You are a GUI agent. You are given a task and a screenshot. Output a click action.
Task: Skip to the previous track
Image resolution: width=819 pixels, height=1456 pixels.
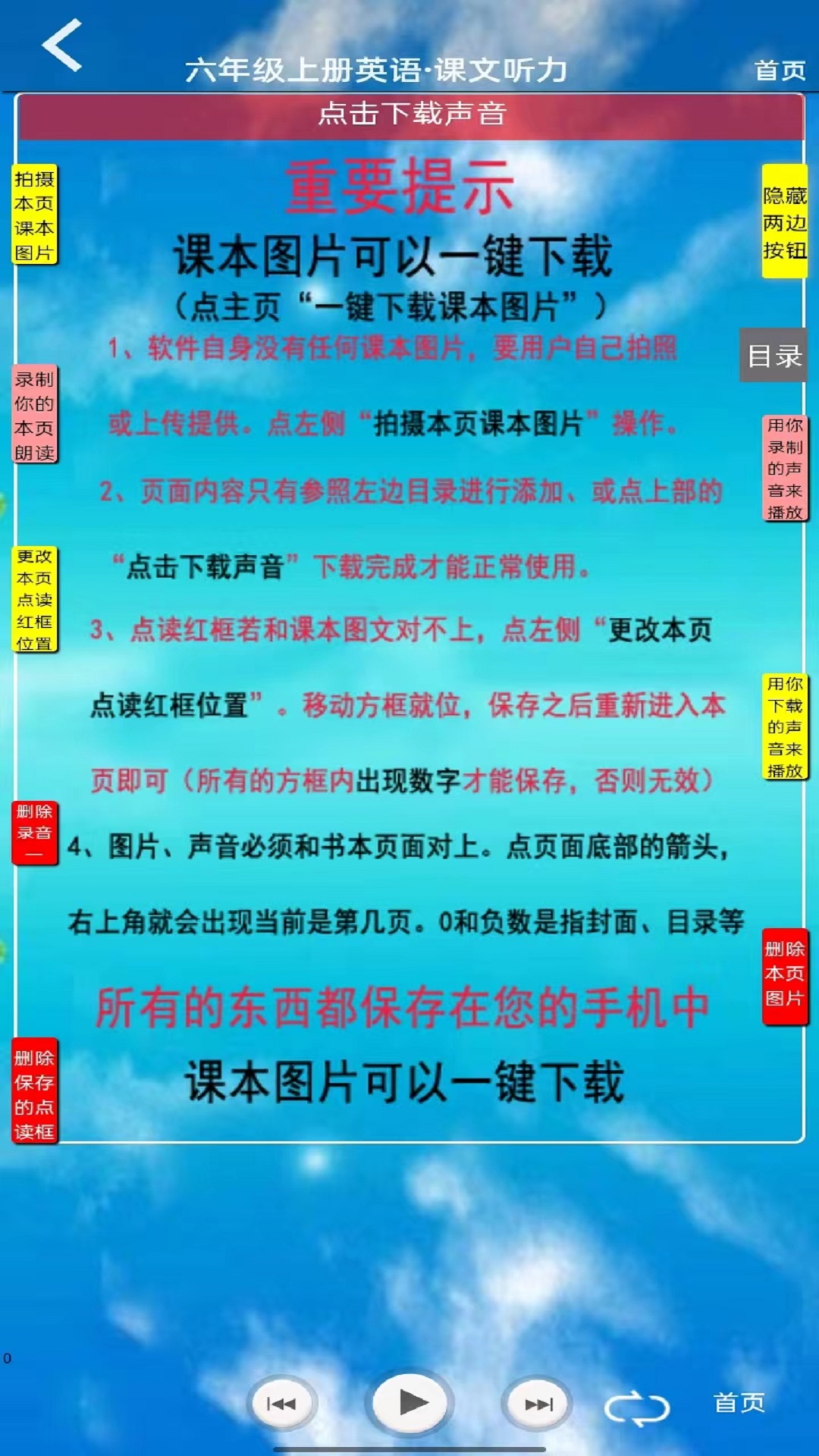281,1404
